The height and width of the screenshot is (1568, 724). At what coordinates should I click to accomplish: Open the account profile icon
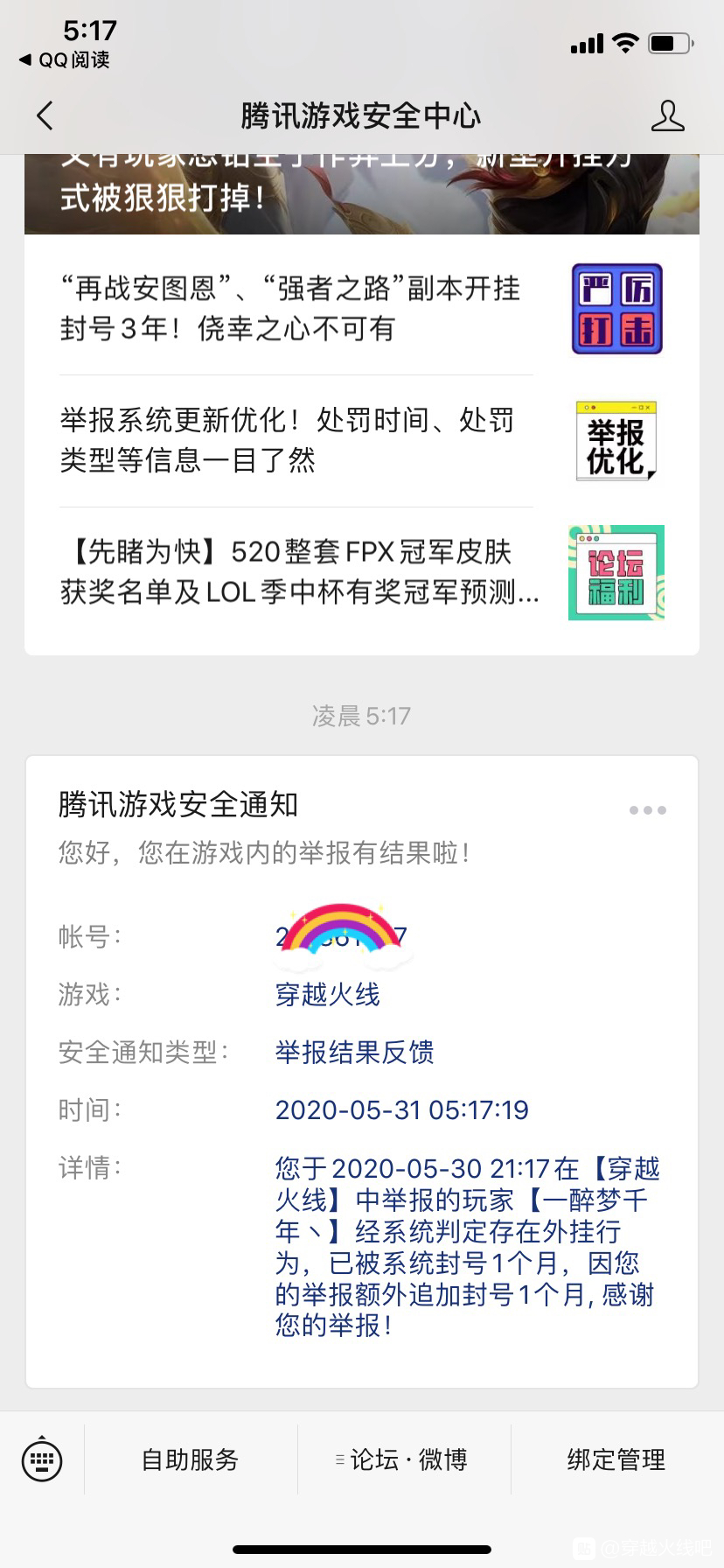667,115
